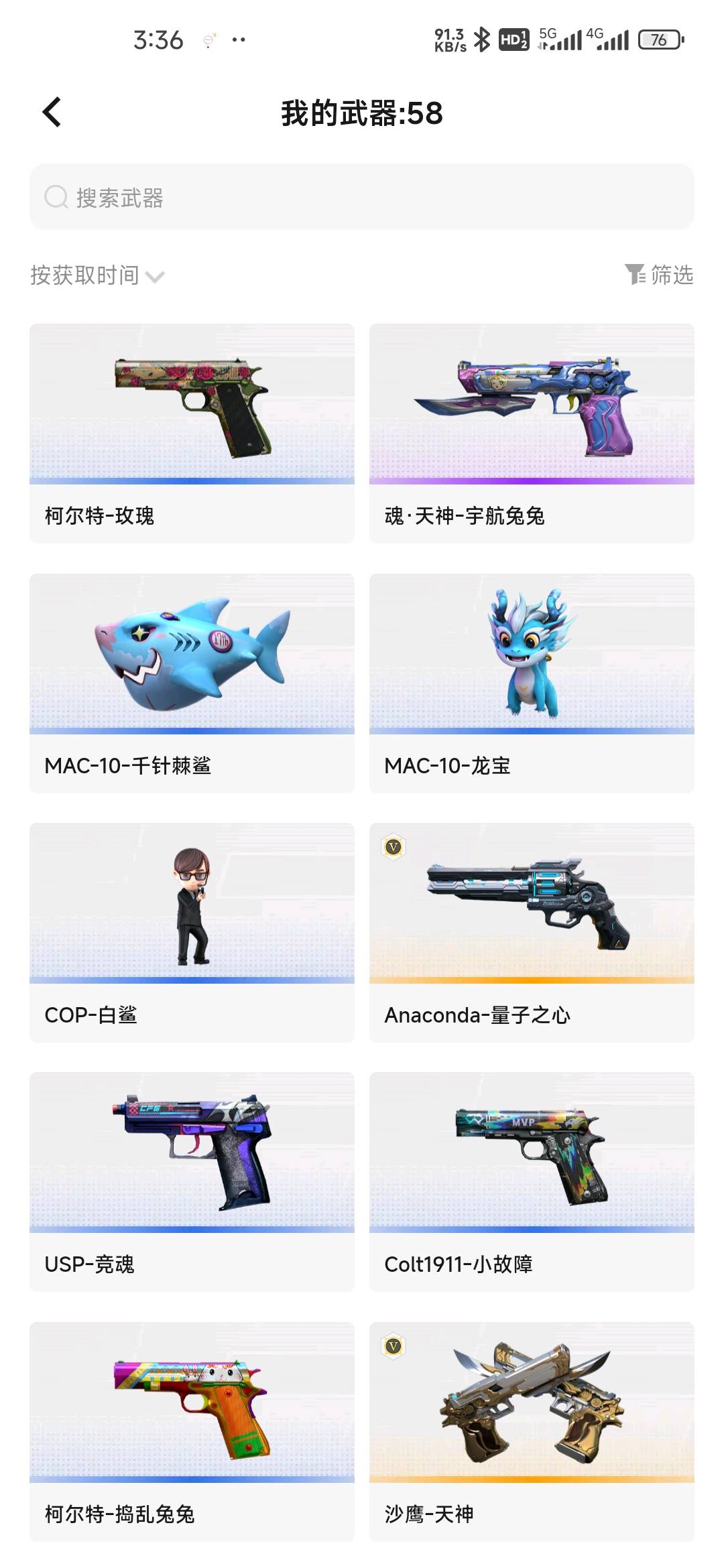View the 魂·天神-宇航兔兔 weapon
724x1568 pixels.
[x=532, y=433]
